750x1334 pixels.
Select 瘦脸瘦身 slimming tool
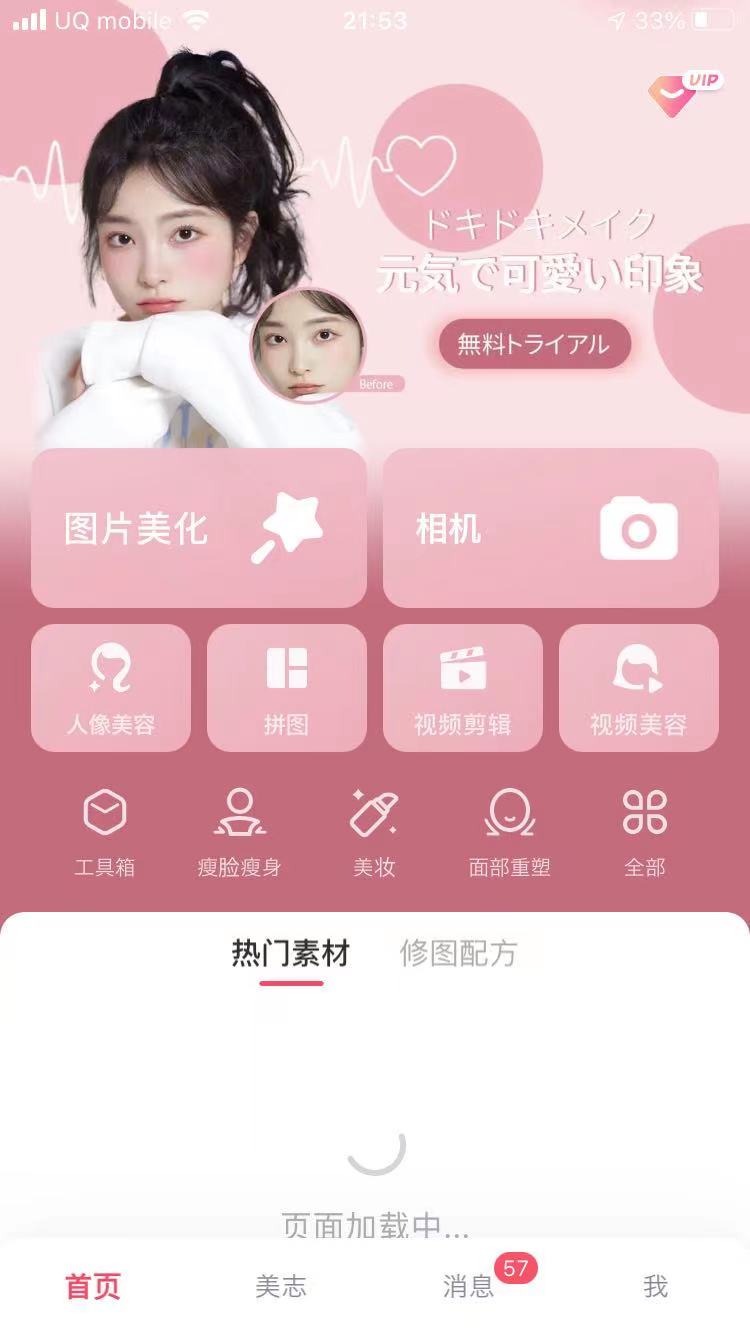(x=239, y=832)
